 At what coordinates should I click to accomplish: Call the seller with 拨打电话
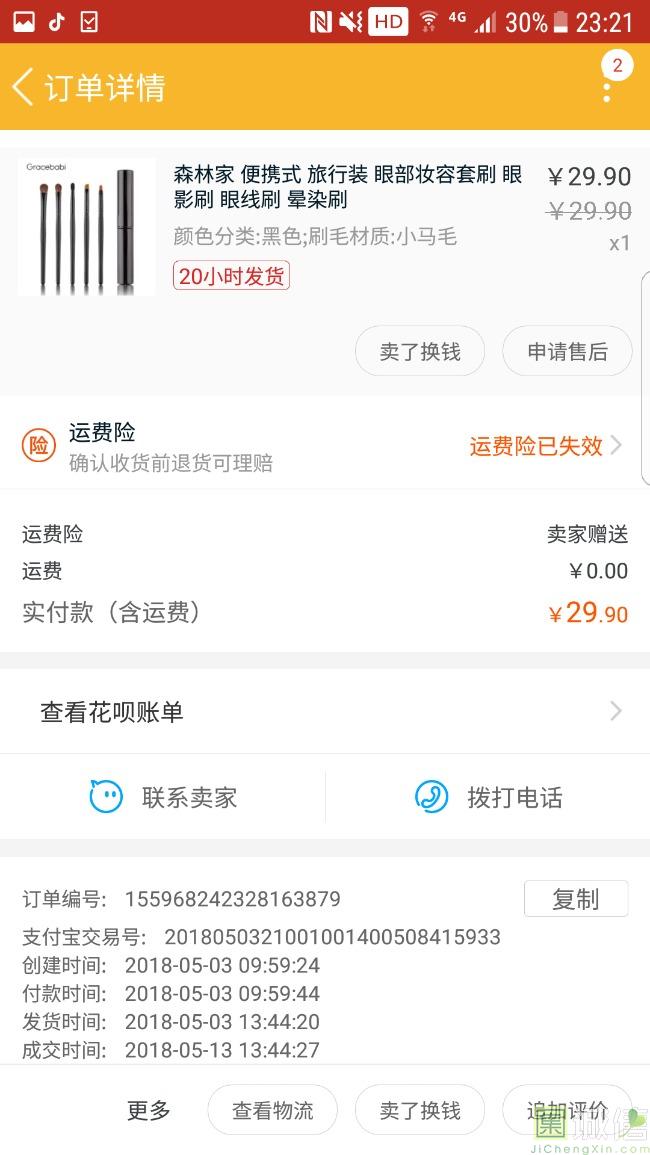pyautogui.click(x=488, y=797)
